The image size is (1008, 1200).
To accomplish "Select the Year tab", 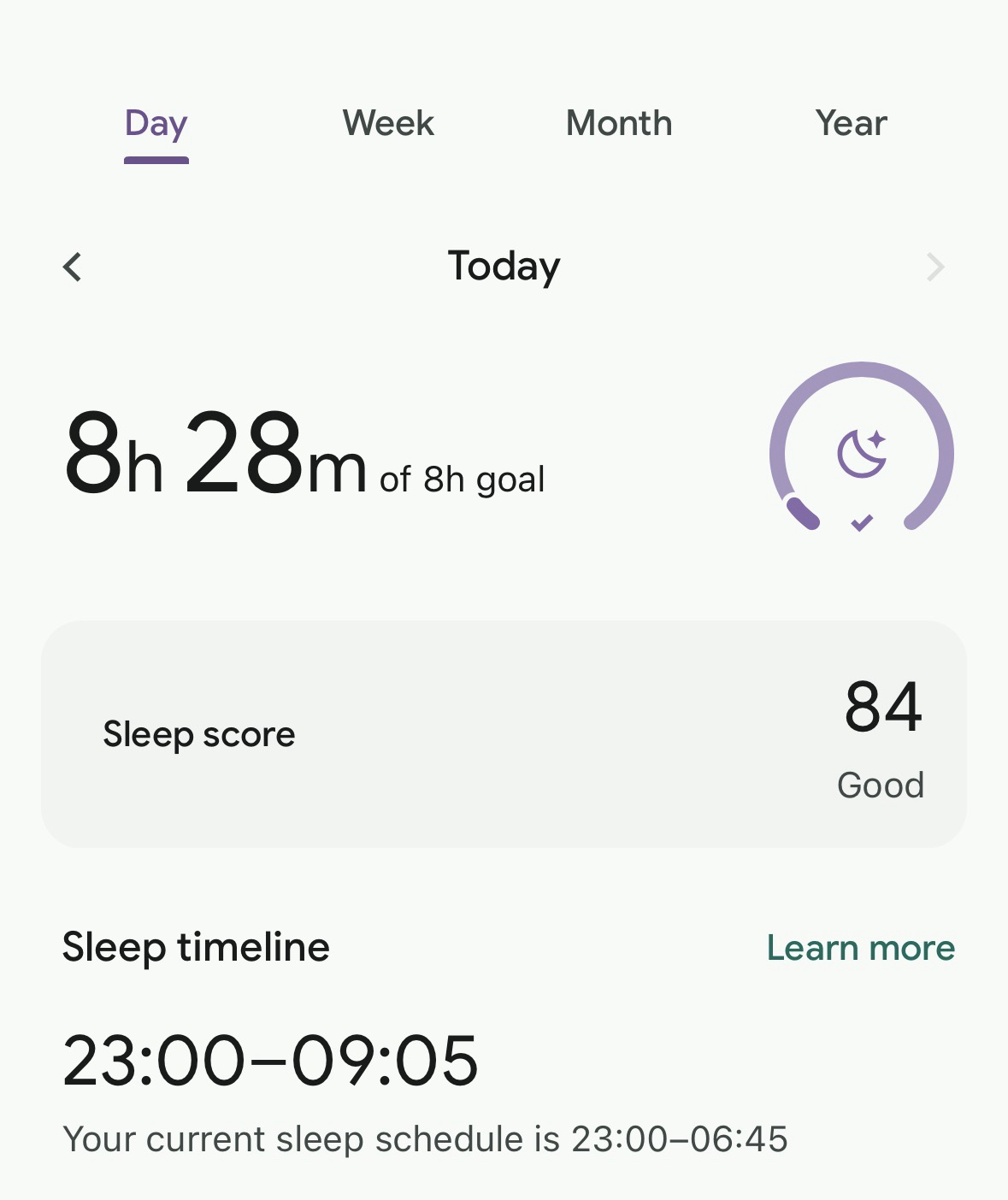I will (x=851, y=124).
